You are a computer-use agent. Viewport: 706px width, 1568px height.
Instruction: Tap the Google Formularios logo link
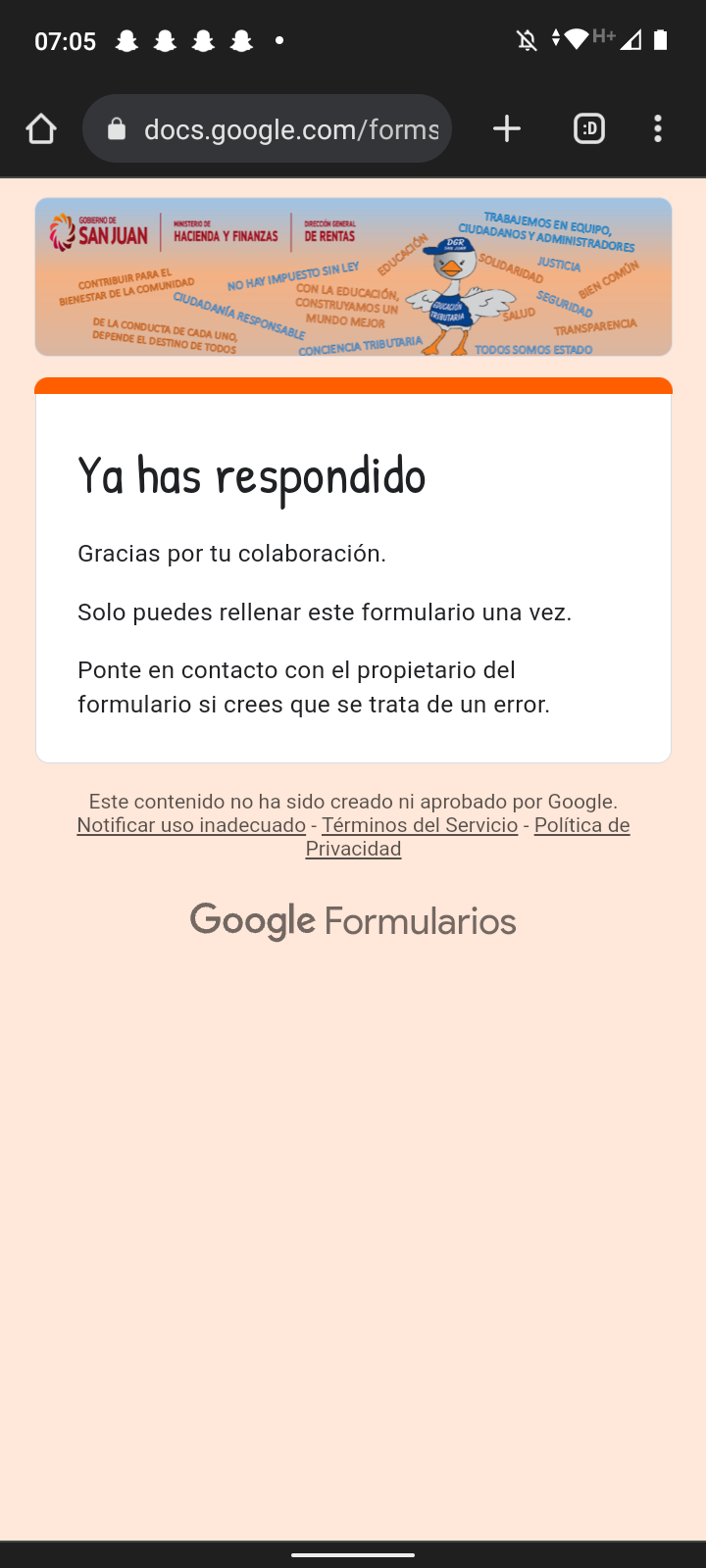tap(353, 921)
